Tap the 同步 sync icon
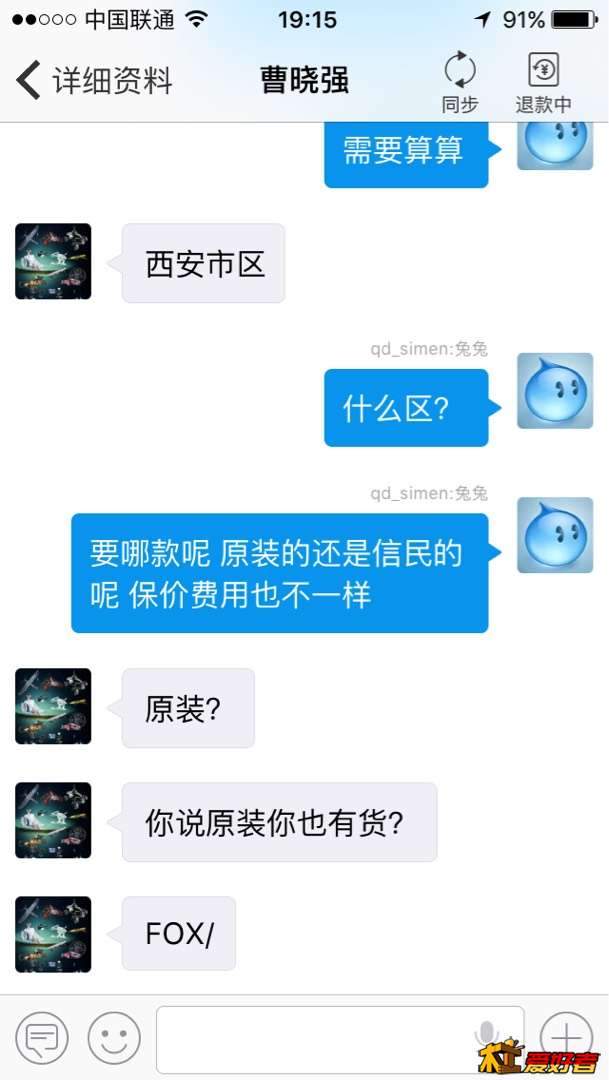Image resolution: width=609 pixels, height=1080 pixels. click(460, 82)
